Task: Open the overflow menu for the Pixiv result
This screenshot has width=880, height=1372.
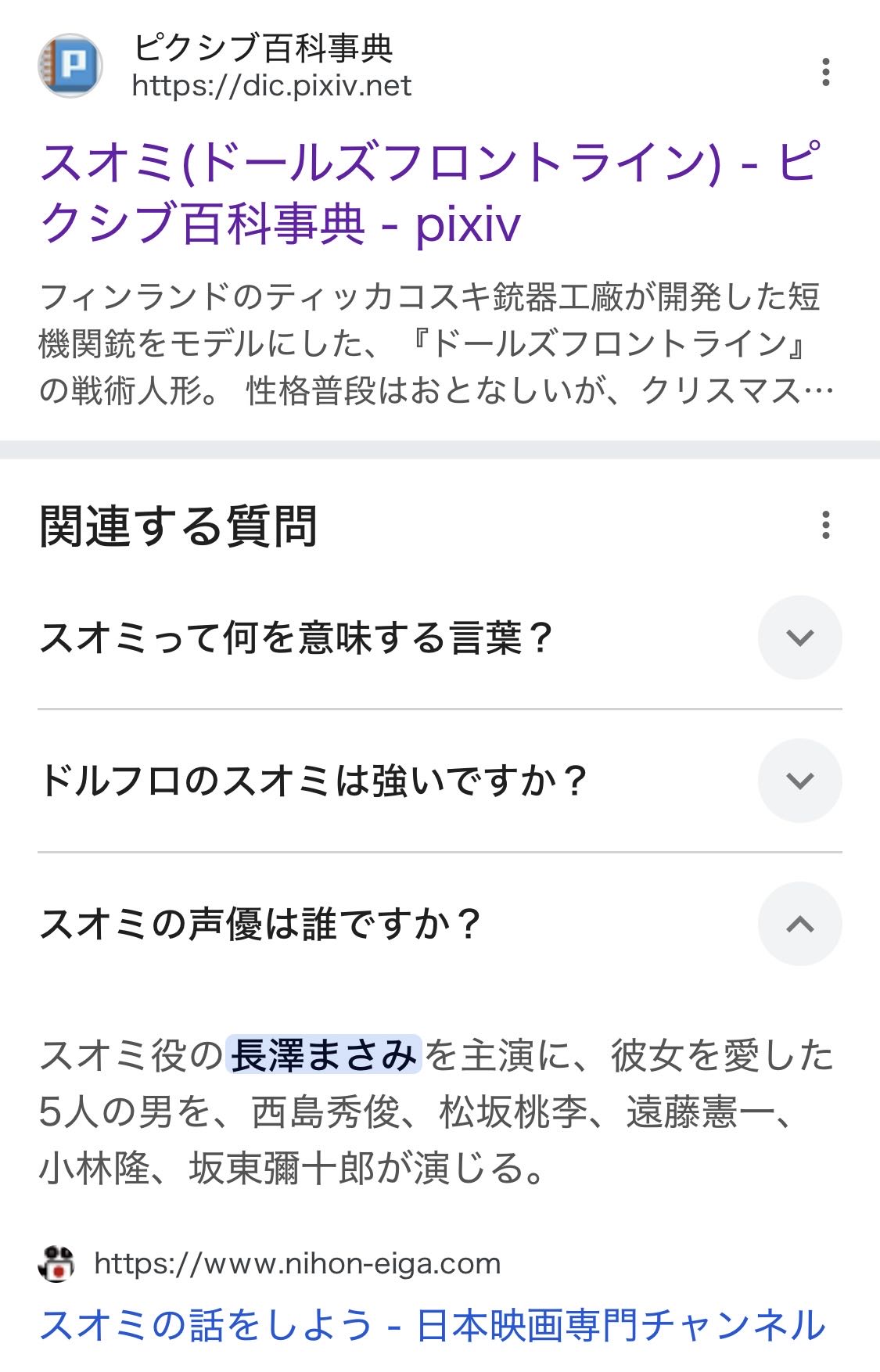Action: (x=825, y=72)
